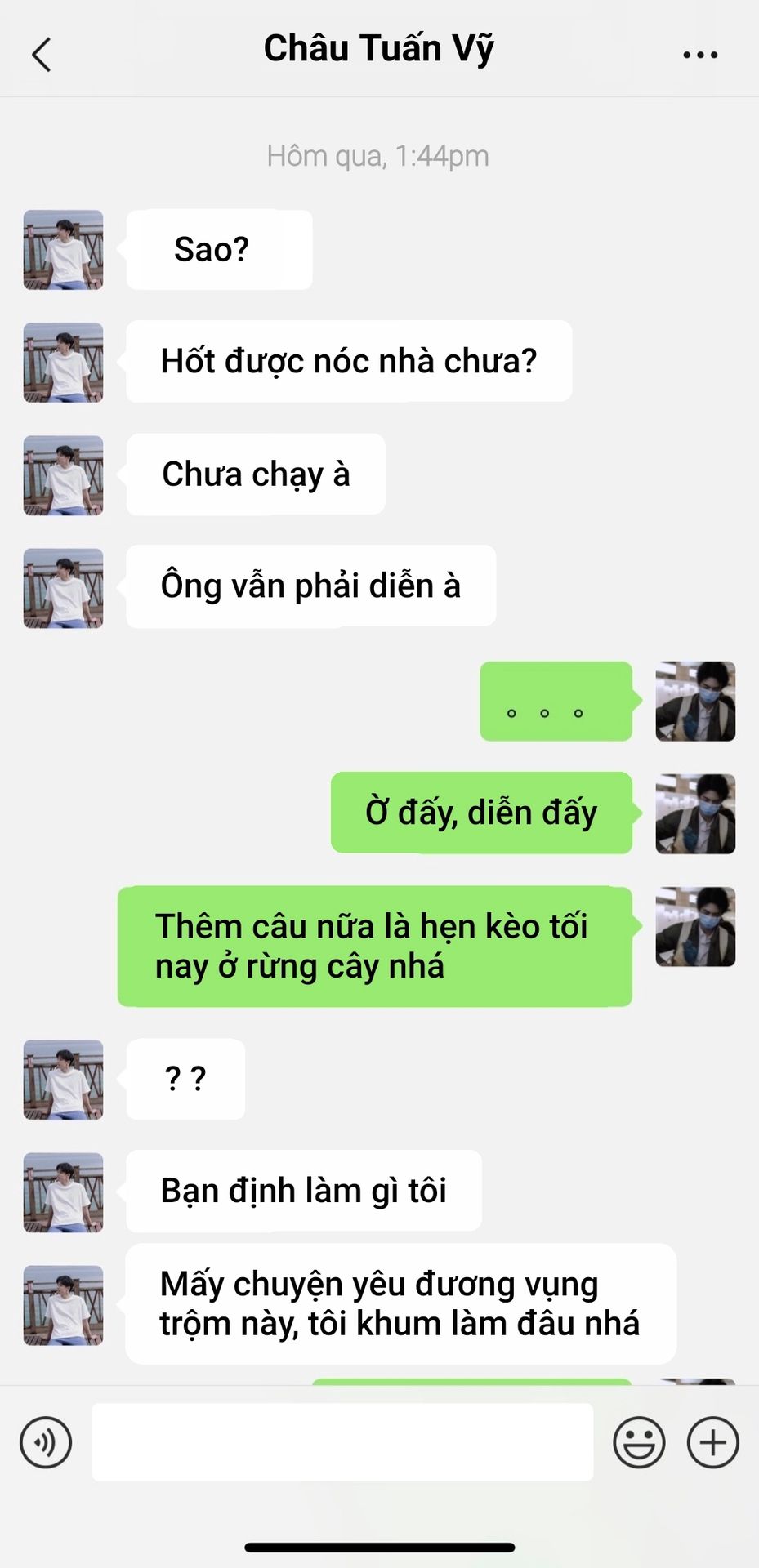
Task: Open the sender's avatar beside "Sao?"
Action: point(63,250)
